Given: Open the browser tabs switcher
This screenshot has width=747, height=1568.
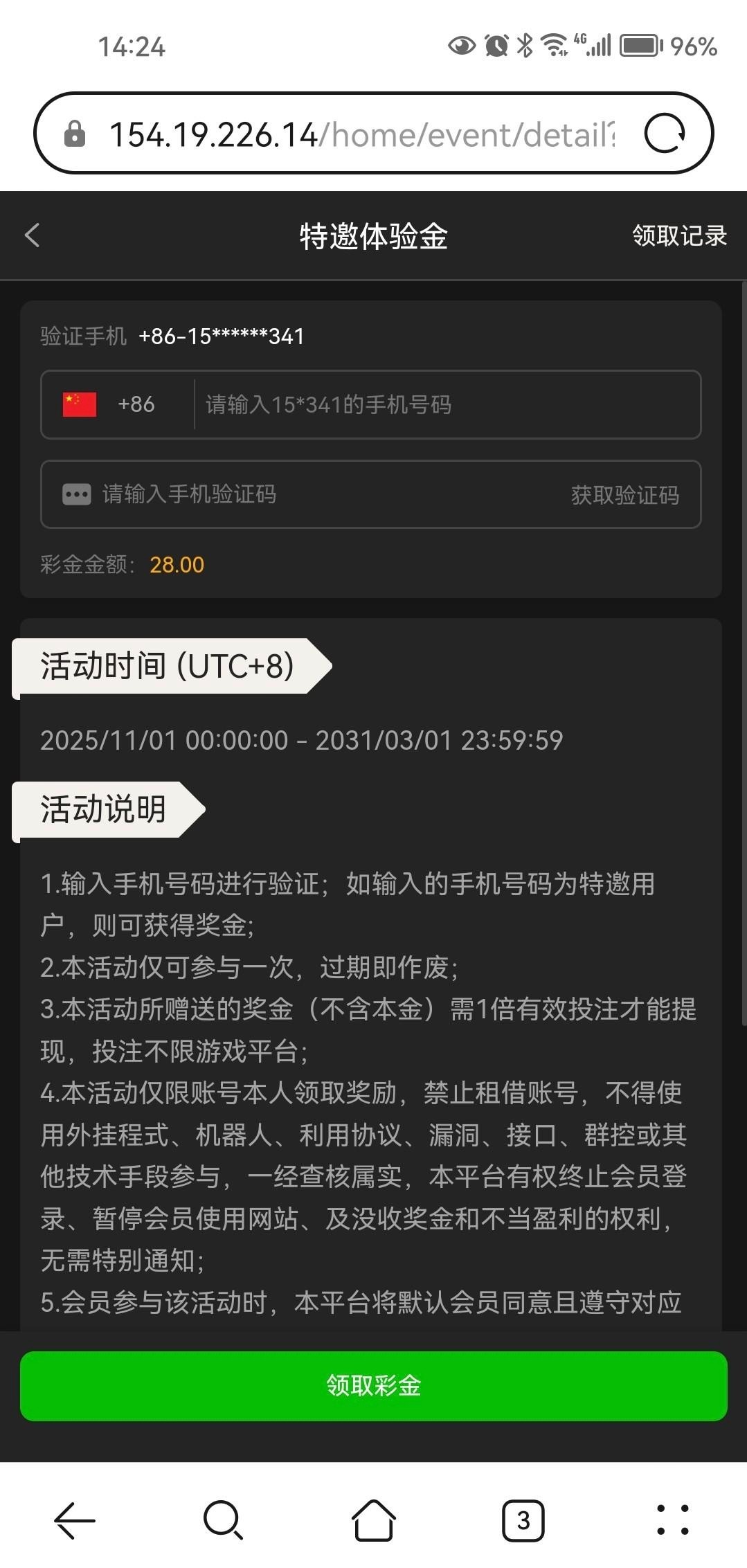Looking at the screenshot, I should (x=523, y=1521).
